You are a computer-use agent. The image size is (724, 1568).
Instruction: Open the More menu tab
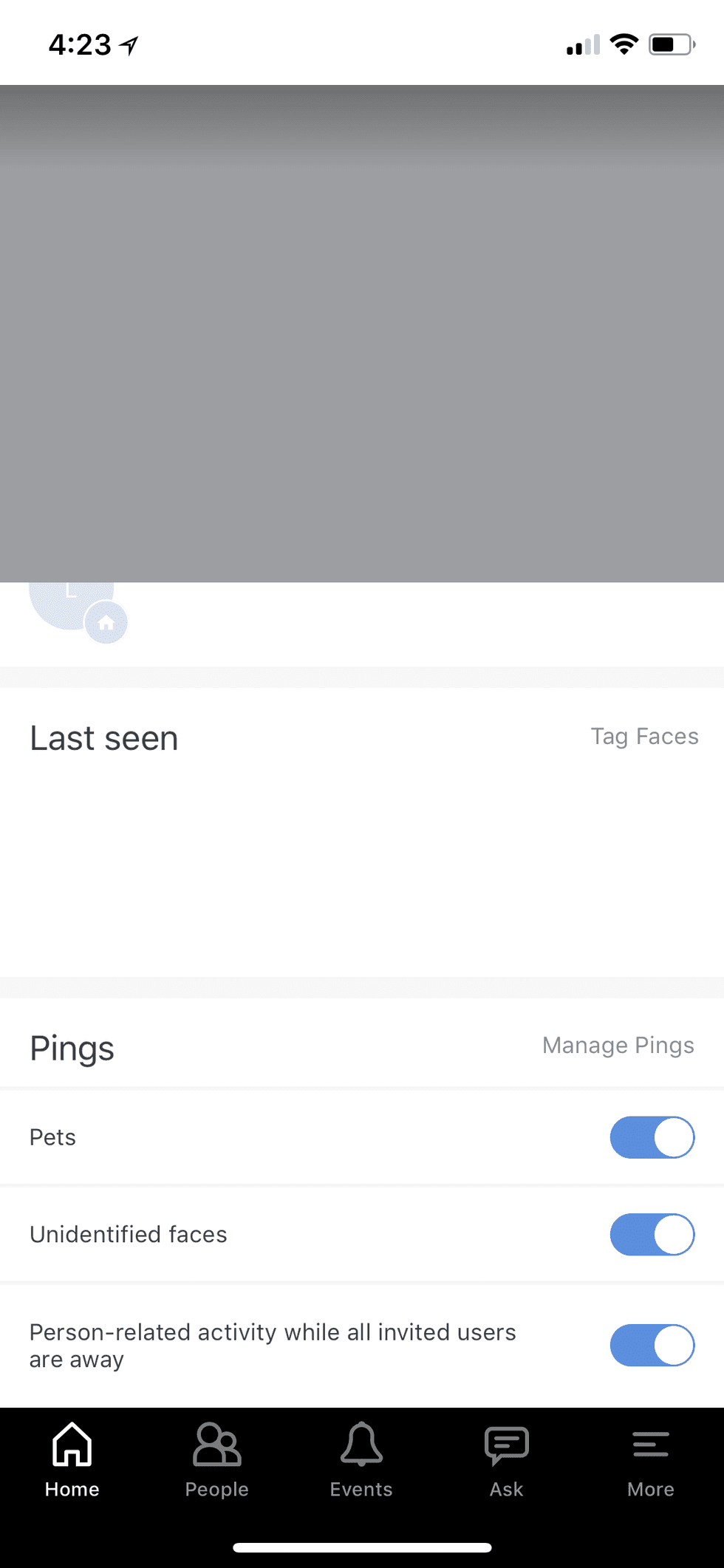[x=650, y=1461]
